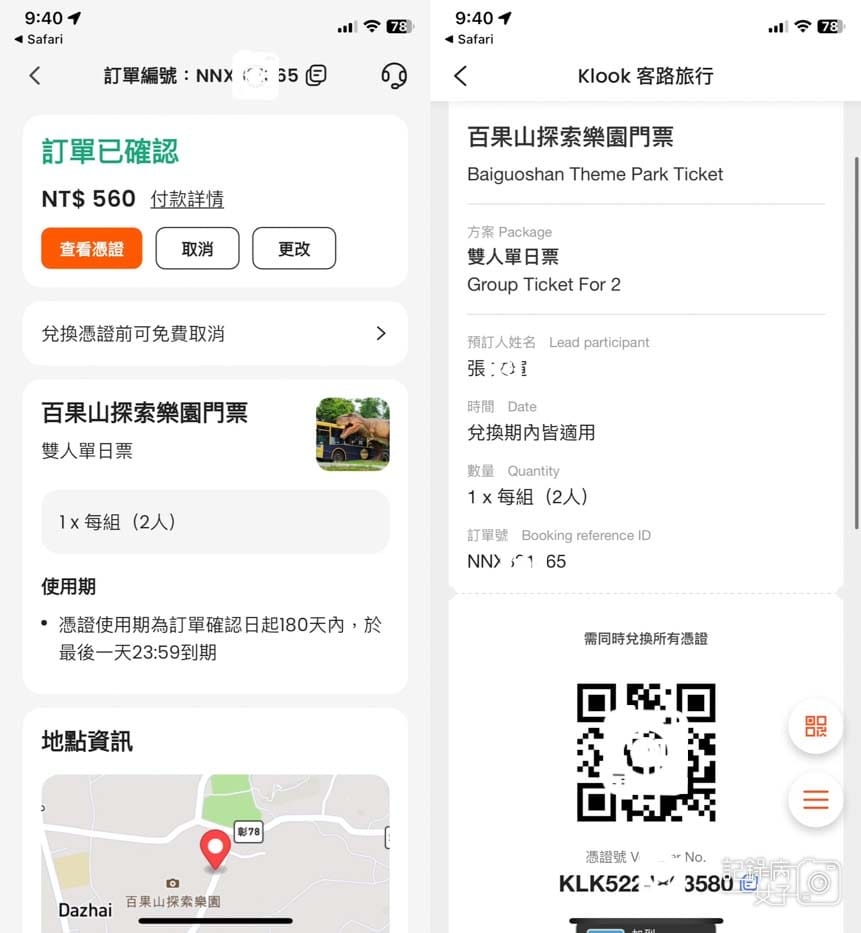Contact customer support via headset icon
Screen dimensions: 861x933
[x=394, y=76]
